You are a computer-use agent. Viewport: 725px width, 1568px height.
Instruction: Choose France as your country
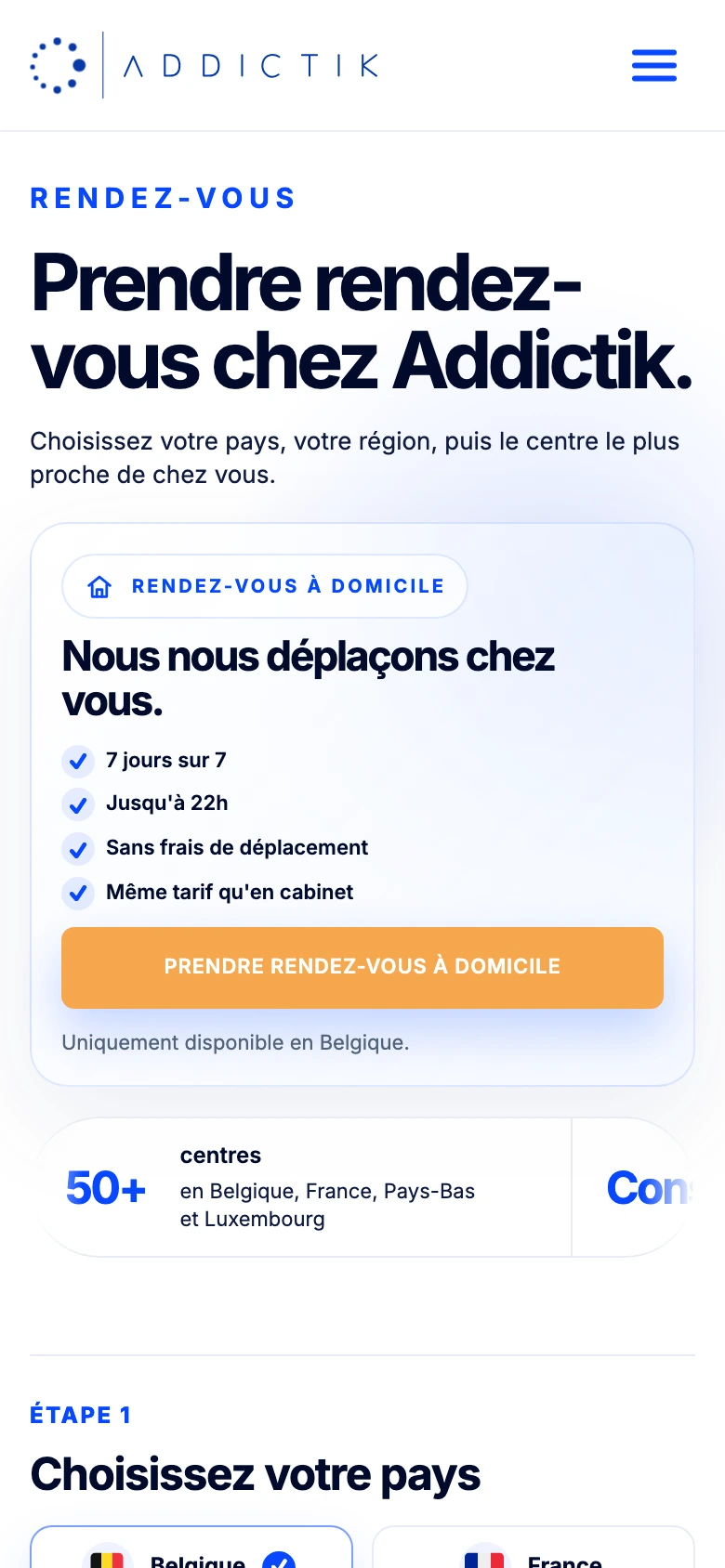534,1547
